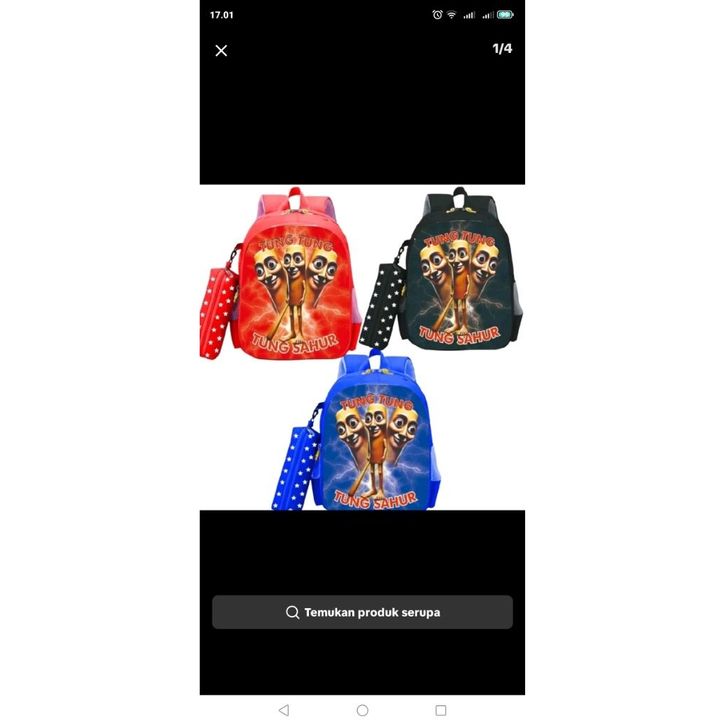Tap Temukan produk serupa button
726x726 pixels.
tap(362, 612)
